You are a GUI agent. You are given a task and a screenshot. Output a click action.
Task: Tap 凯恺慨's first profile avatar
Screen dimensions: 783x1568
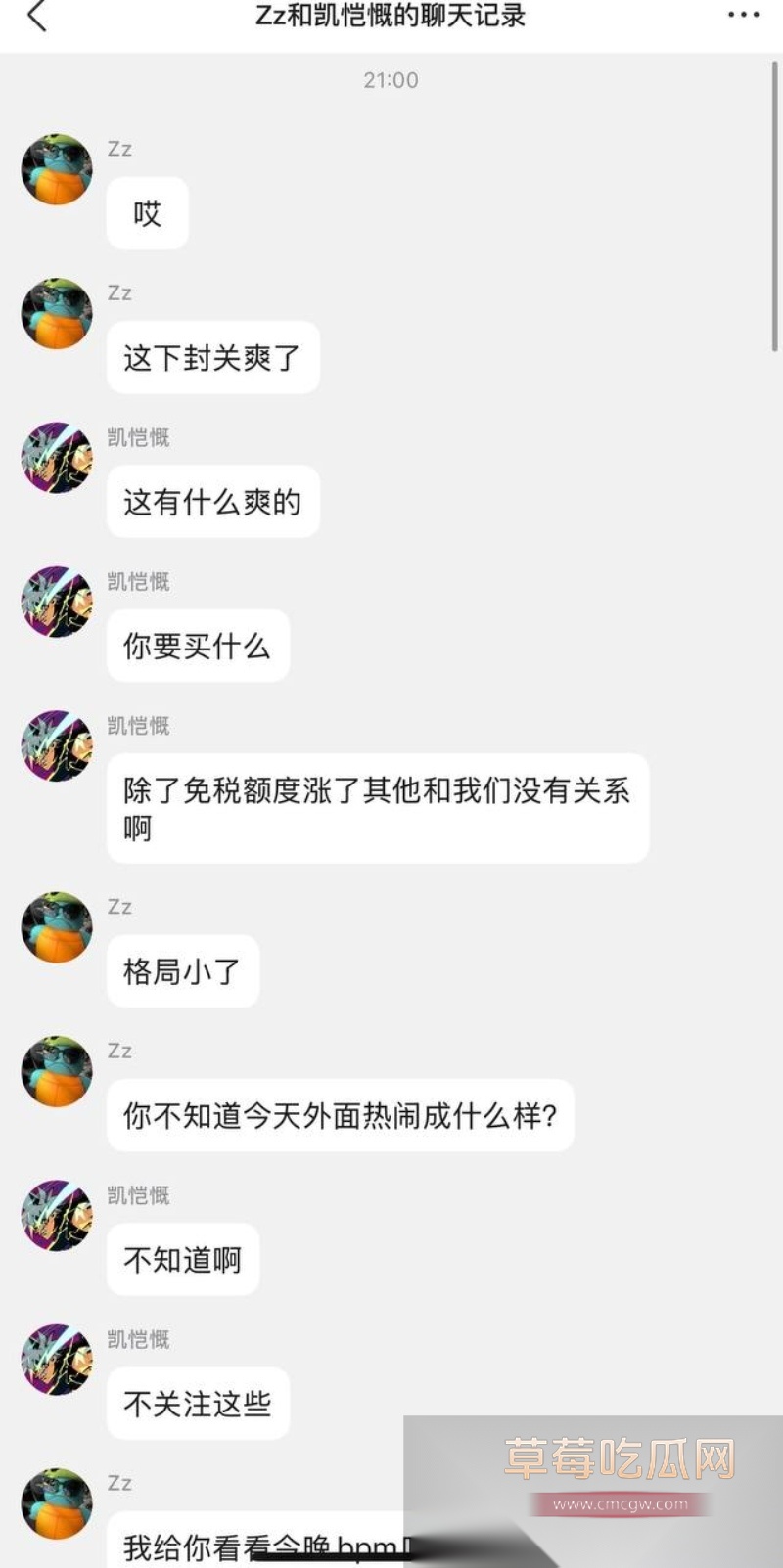tap(56, 458)
